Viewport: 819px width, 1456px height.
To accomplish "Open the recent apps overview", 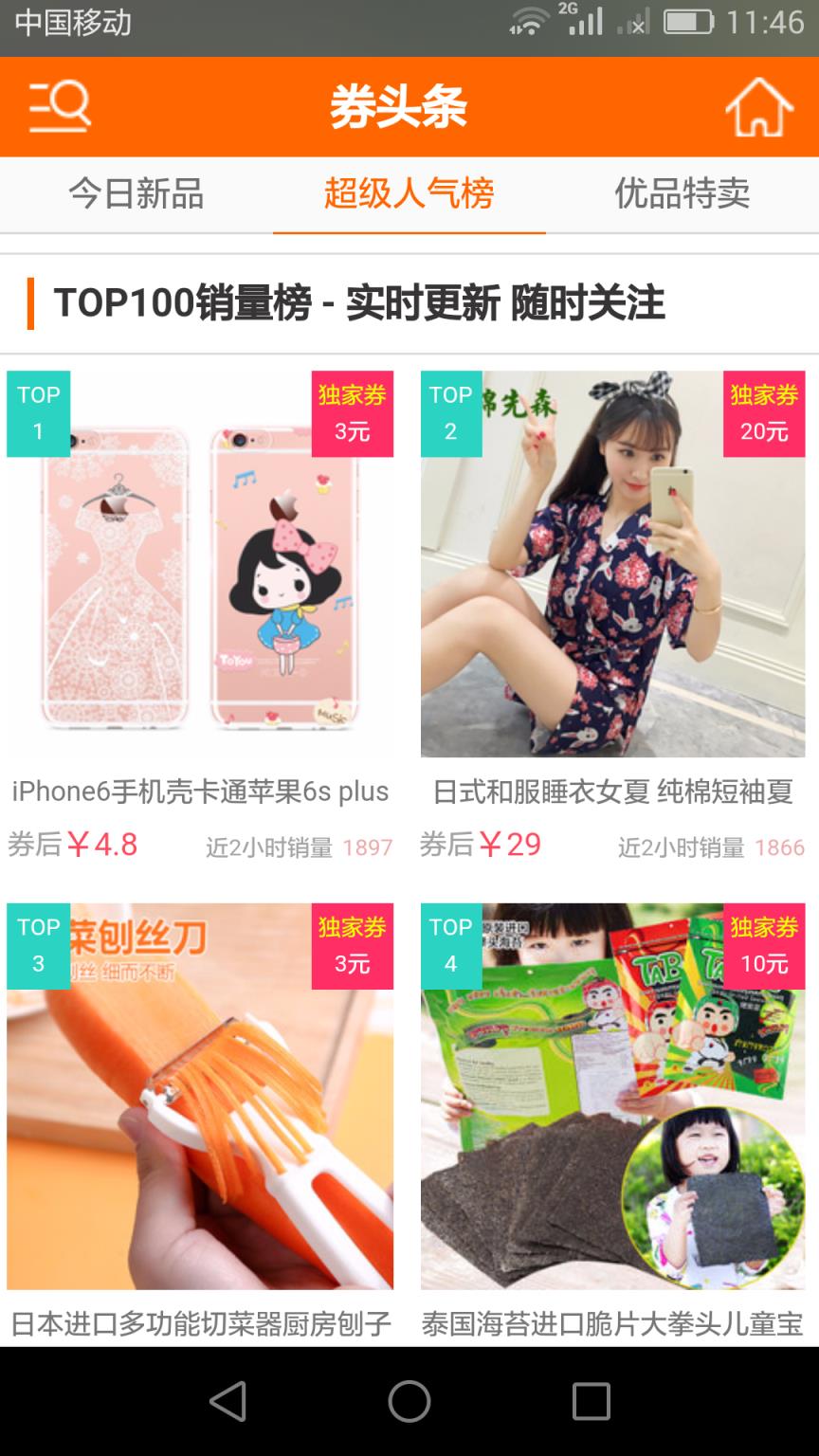I will click(x=591, y=1400).
